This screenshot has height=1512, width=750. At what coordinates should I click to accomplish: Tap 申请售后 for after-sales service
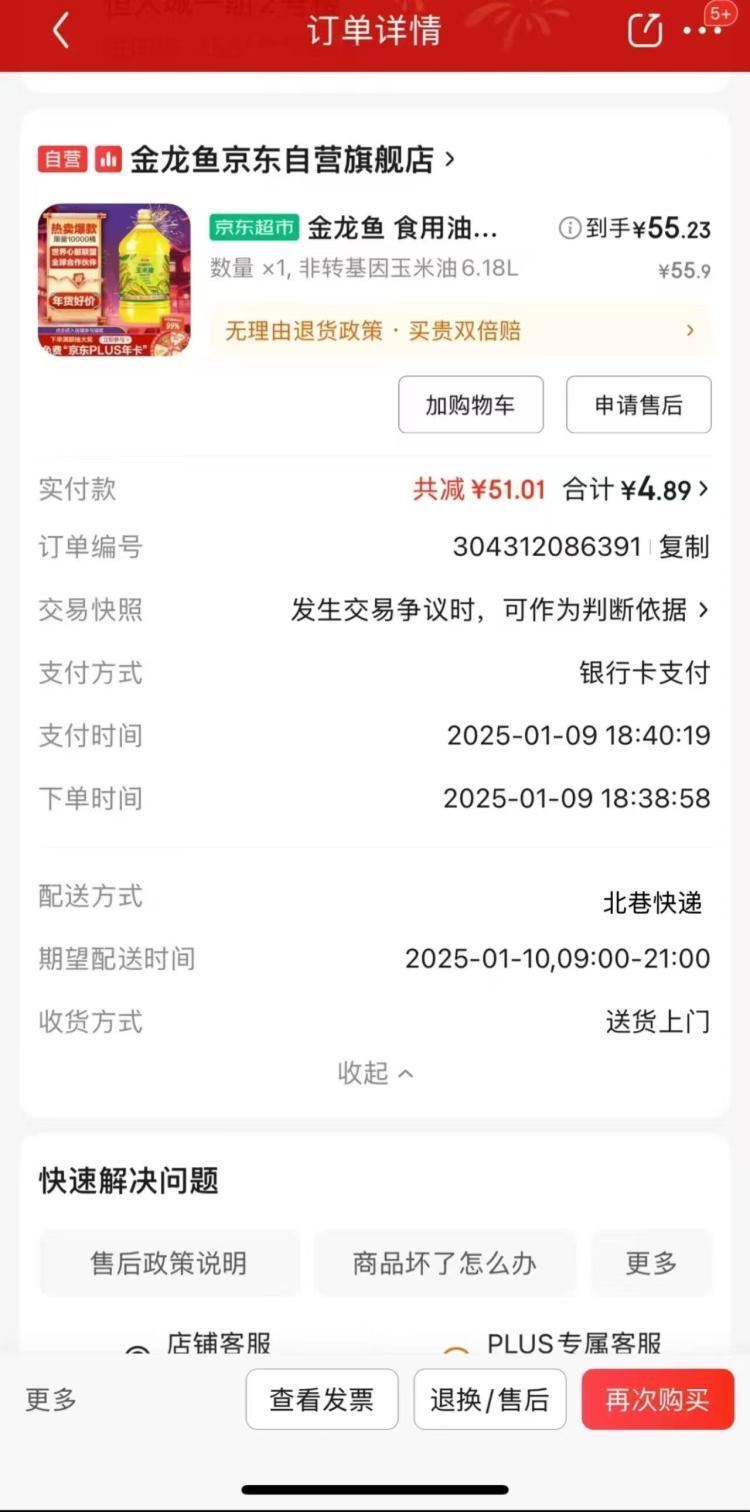(638, 405)
